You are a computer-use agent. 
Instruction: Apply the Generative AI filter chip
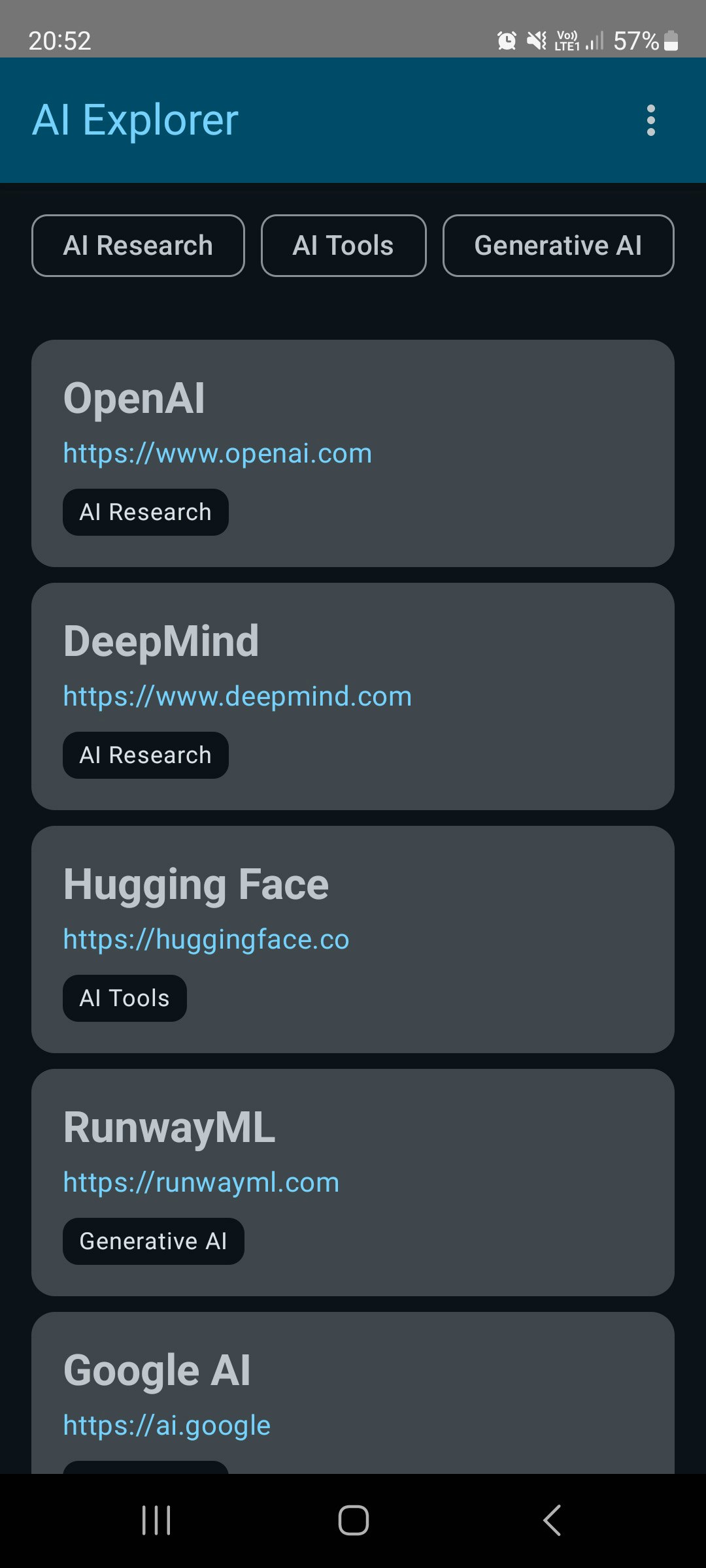click(558, 246)
